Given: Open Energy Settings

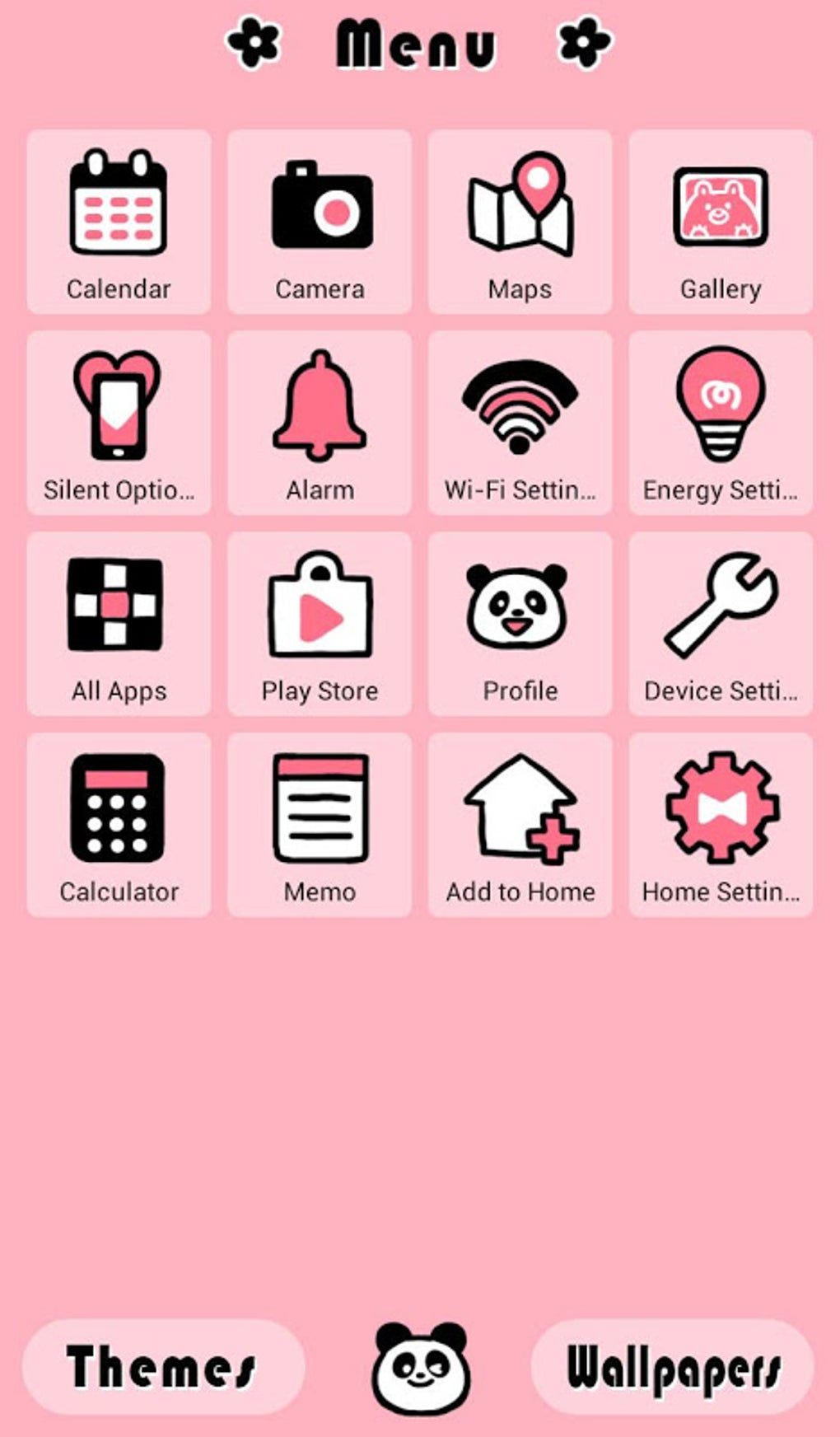Looking at the screenshot, I should (x=721, y=422).
